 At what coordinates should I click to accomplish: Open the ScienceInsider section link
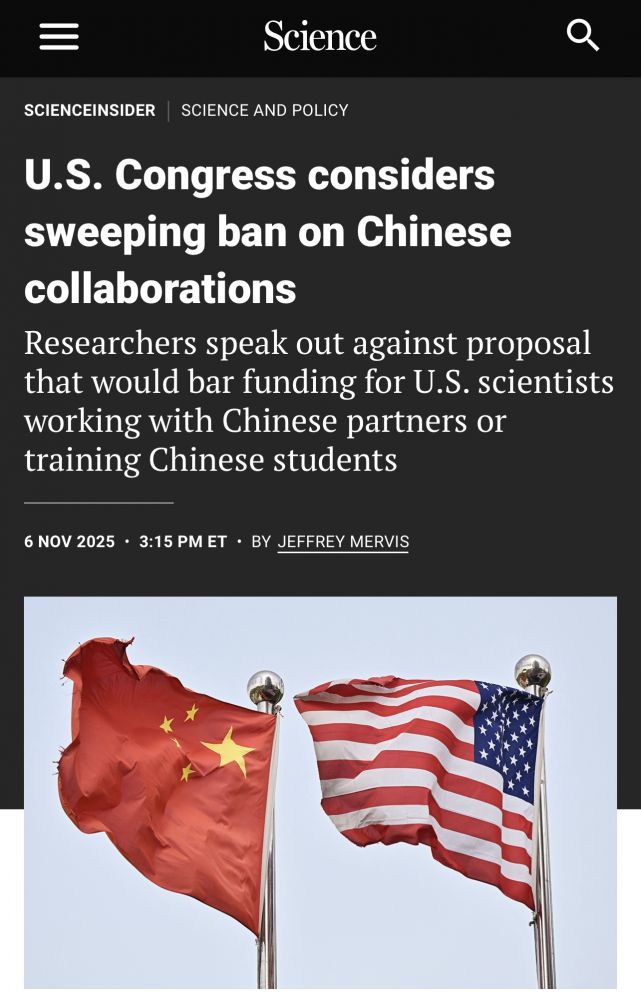click(90, 110)
